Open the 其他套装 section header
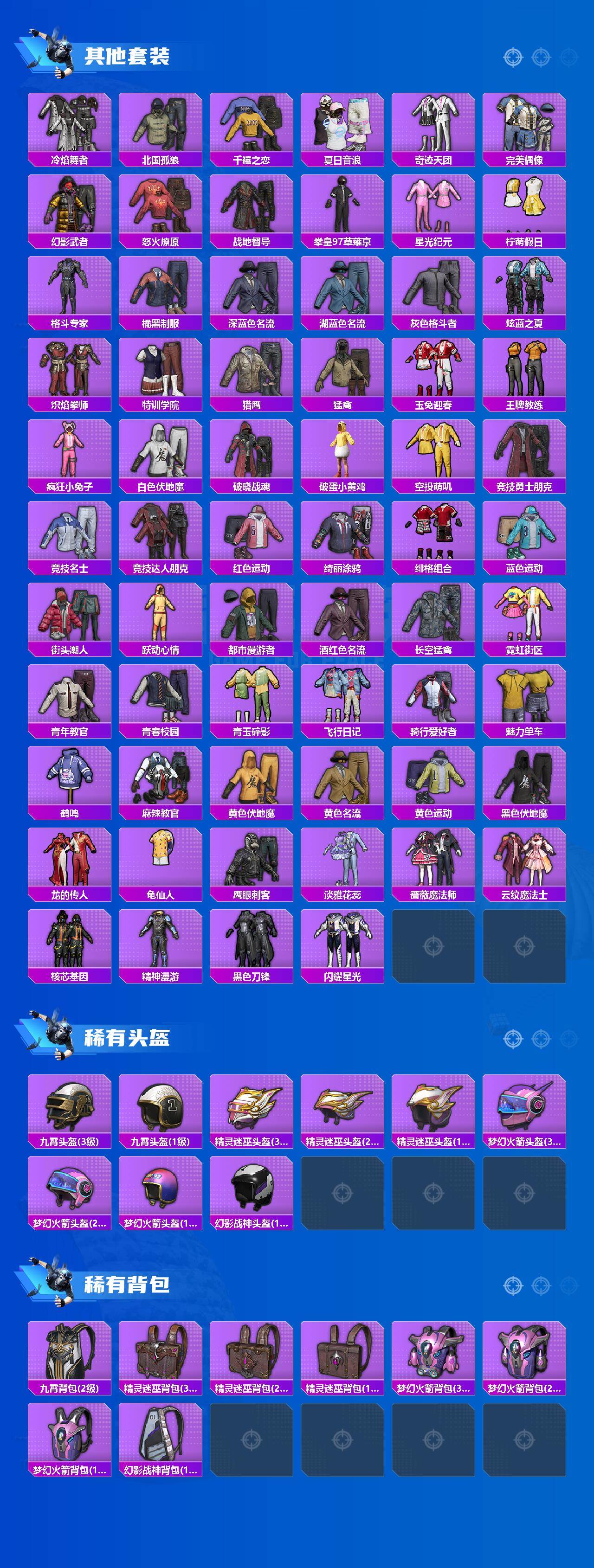Image resolution: width=594 pixels, height=1568 pixels. pos(128,55)
